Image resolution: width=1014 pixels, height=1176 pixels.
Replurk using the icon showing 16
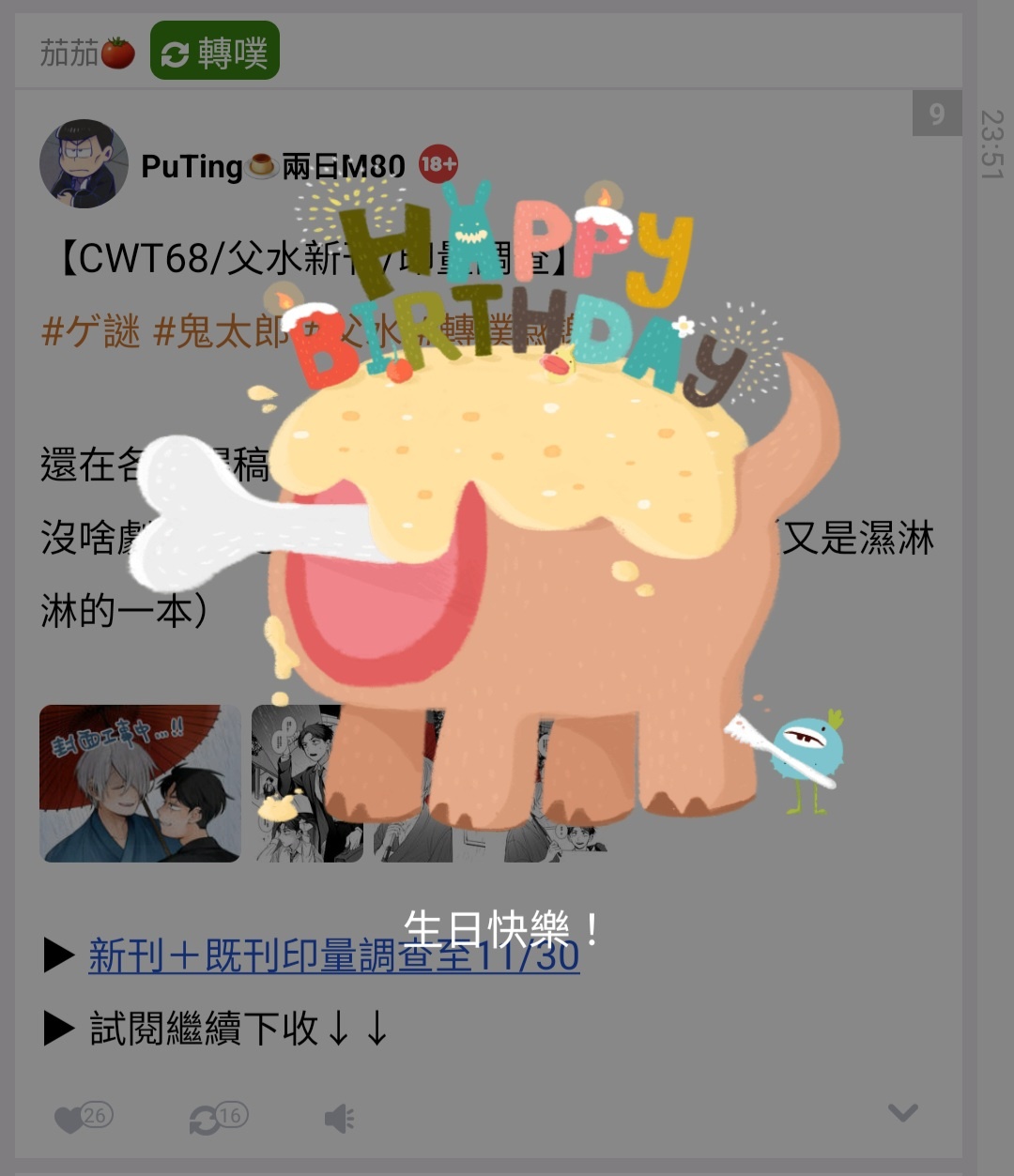click(205, 1119)
